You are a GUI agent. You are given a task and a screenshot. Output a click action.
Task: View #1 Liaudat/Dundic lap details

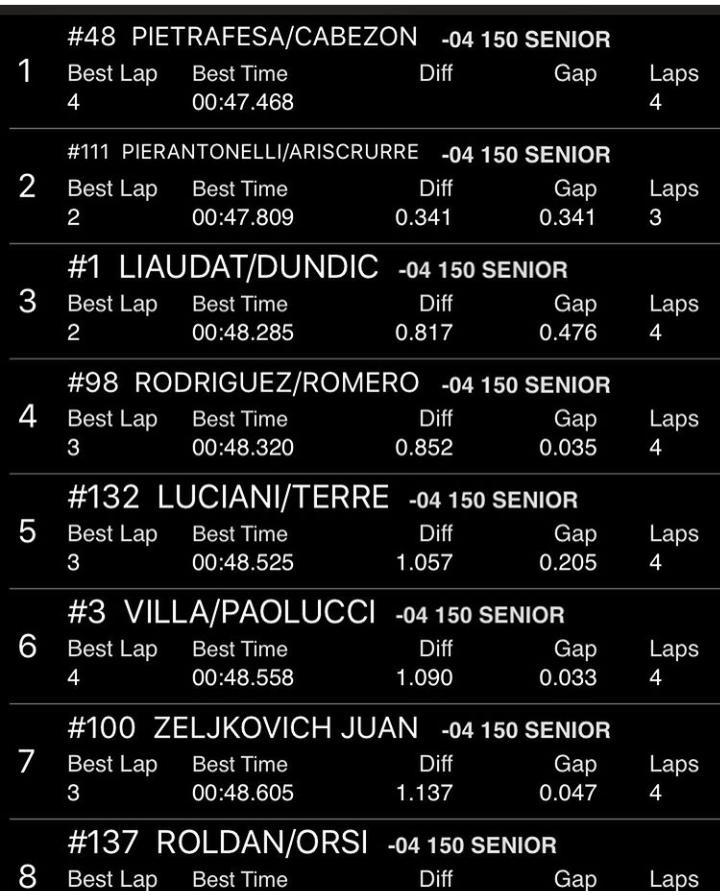(x=360, y=302)
